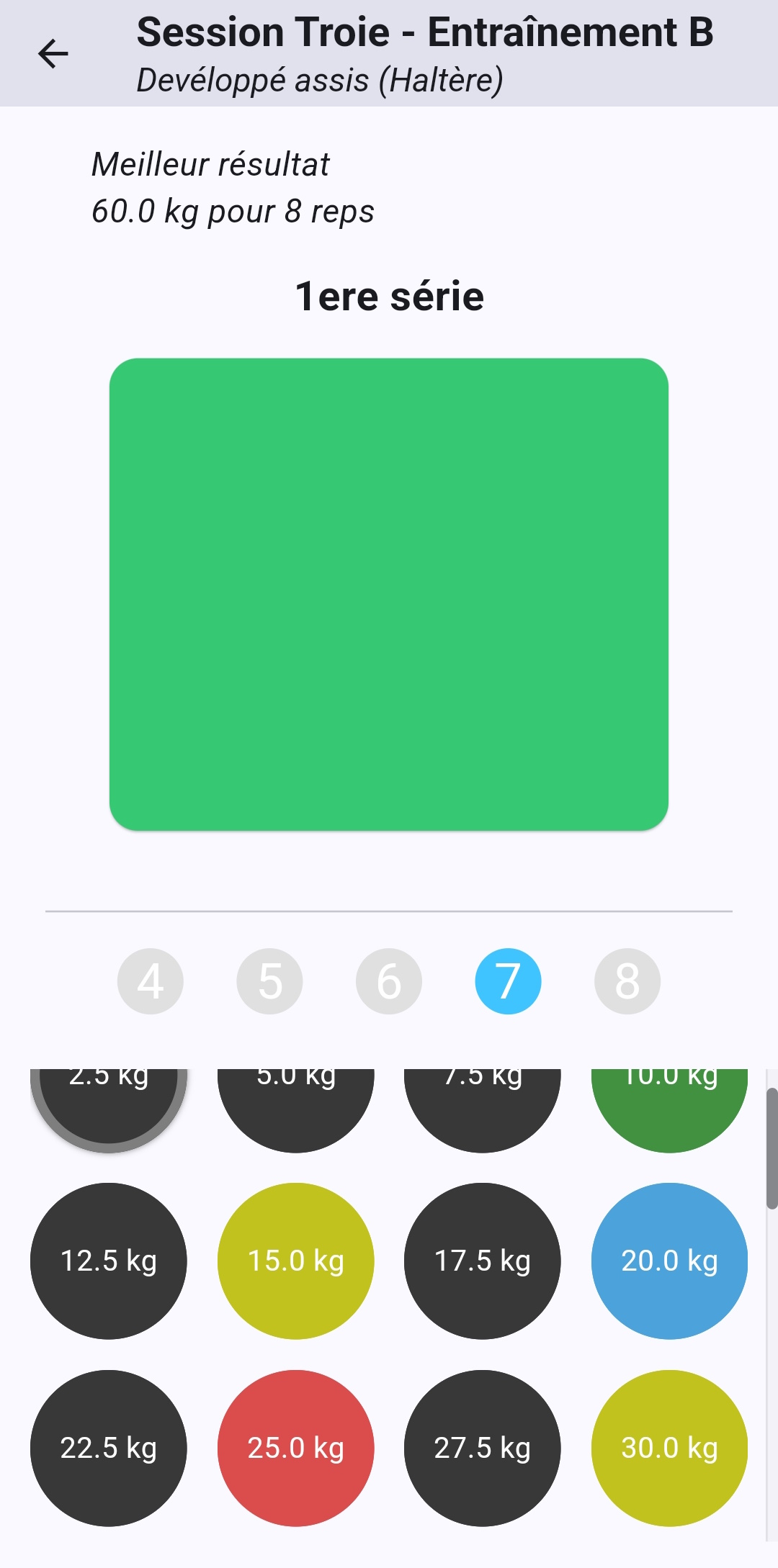This screenshot has width=778, height=1568.
Task: Pick the 27.5 kg weight
Action: coord(483,1448)
